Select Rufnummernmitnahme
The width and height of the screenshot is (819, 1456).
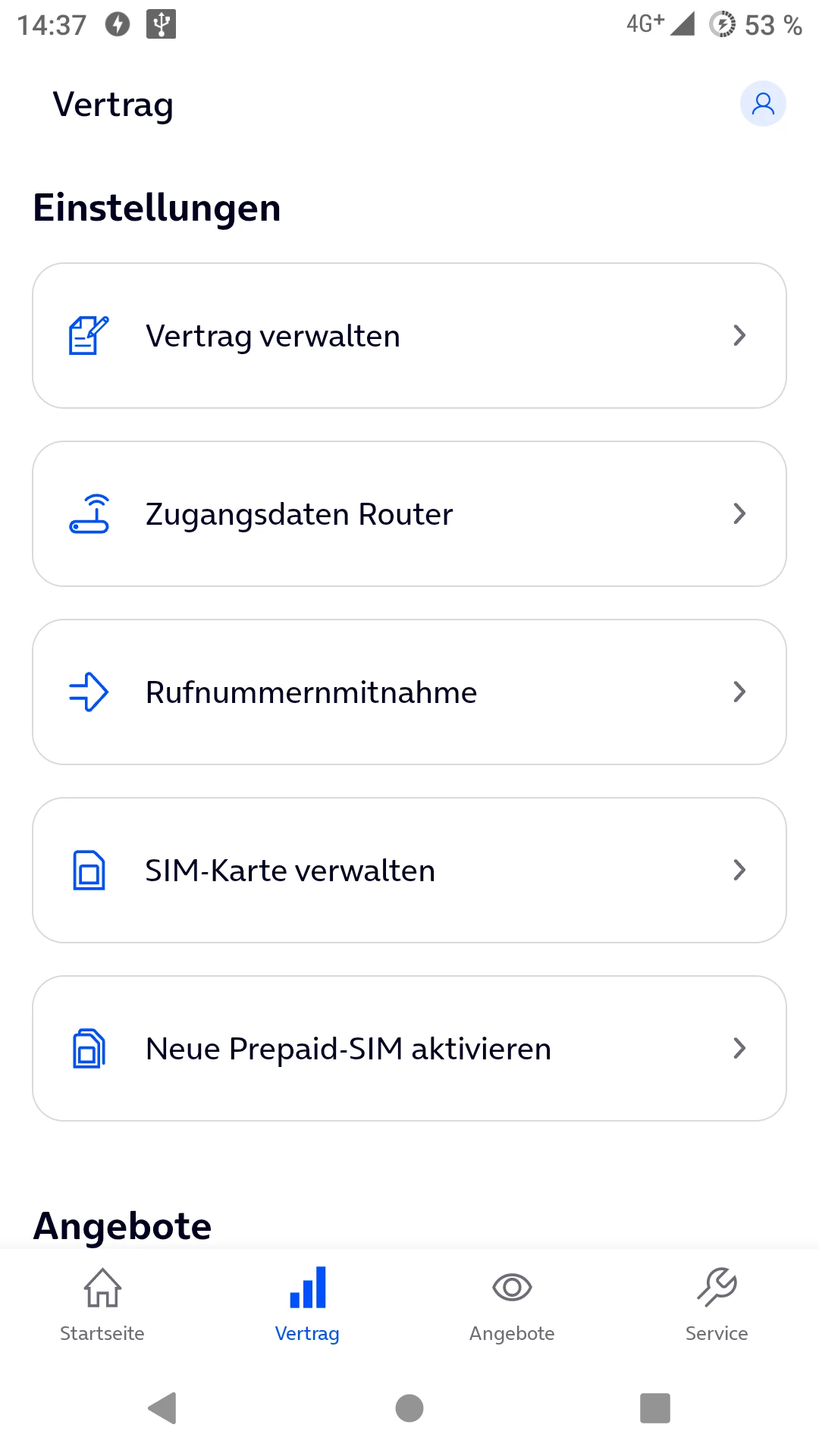pyautogui.click(x=409, y=692)
